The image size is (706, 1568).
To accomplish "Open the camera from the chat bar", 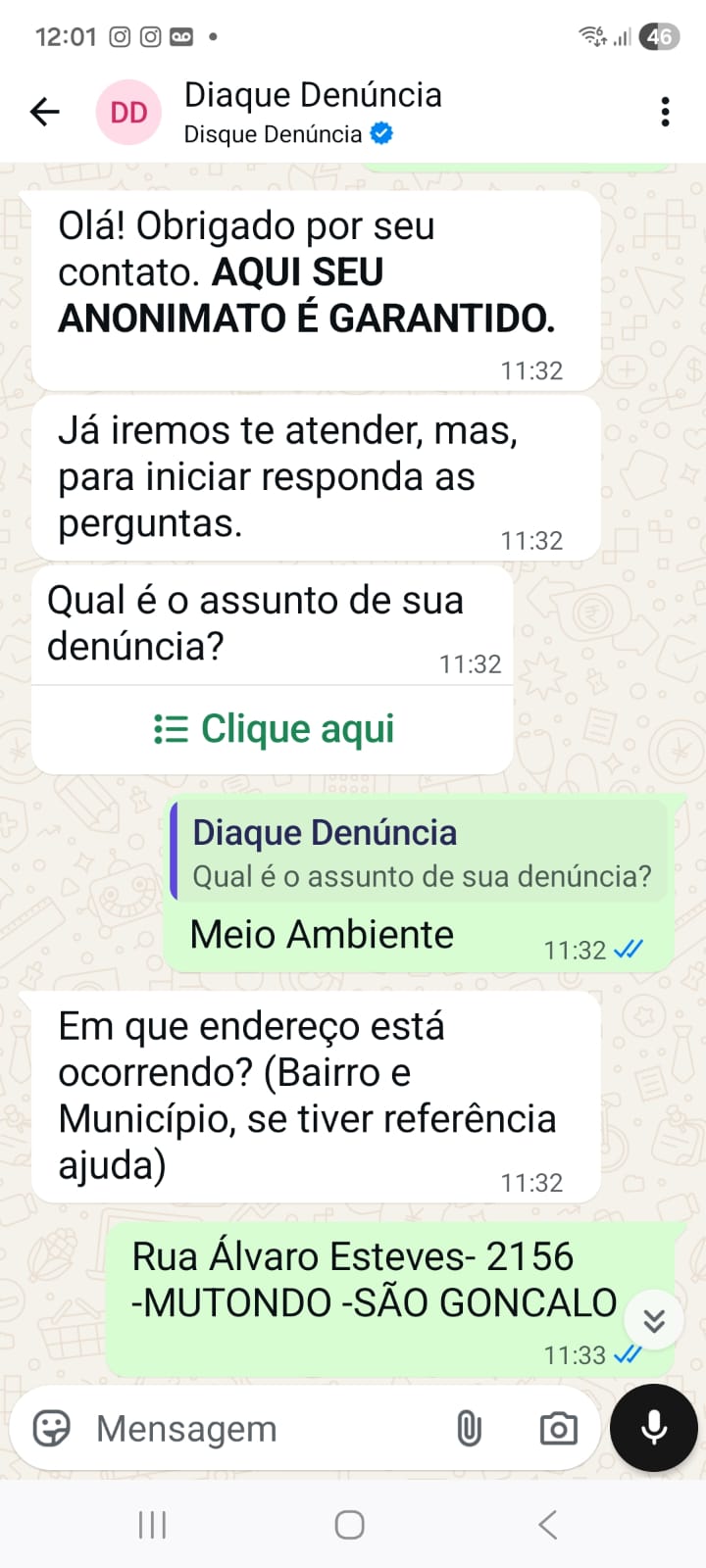I will pyautogui.click(x=558, y=1428).
